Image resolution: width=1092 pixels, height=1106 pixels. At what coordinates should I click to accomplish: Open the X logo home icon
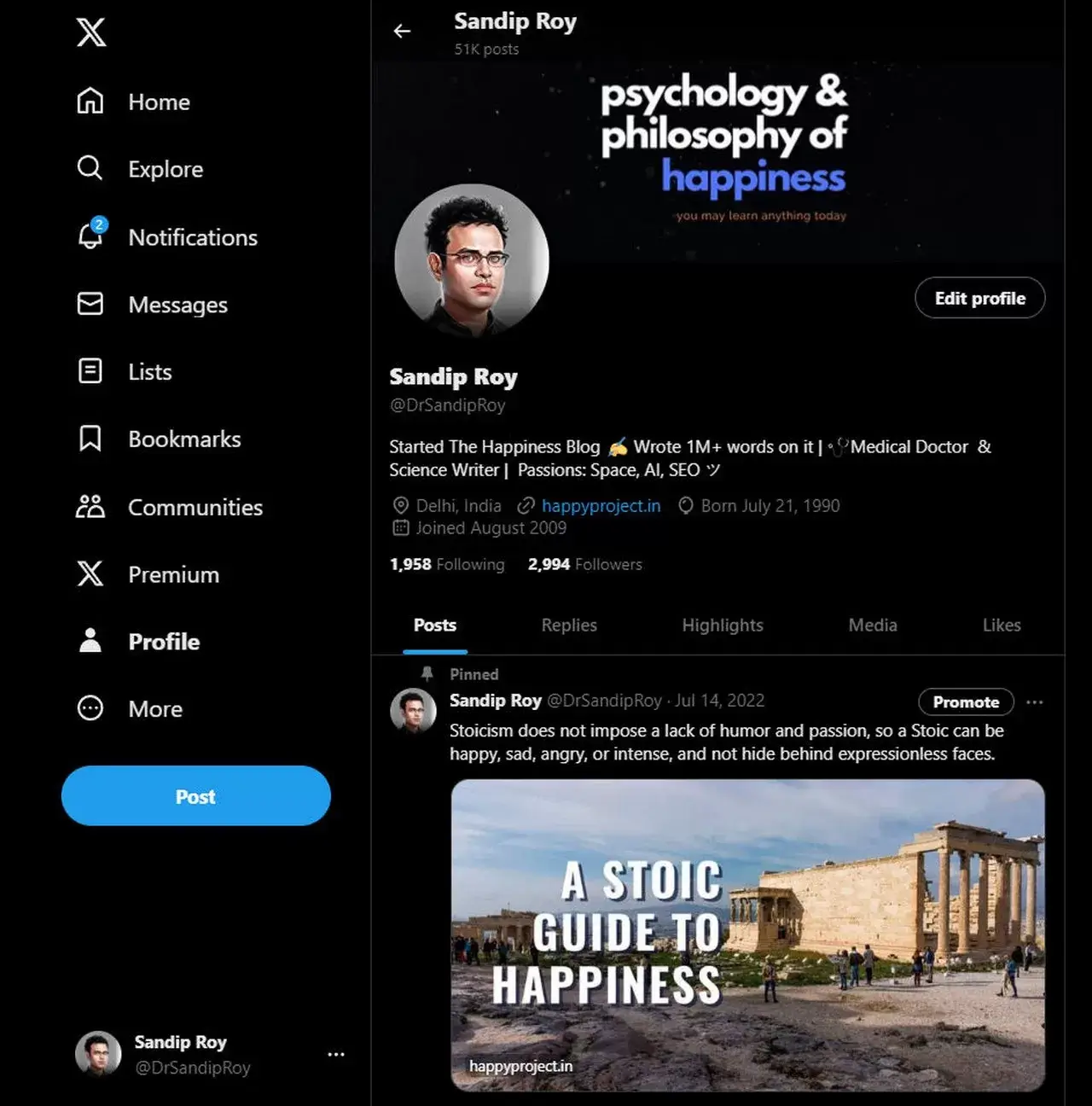91,32
